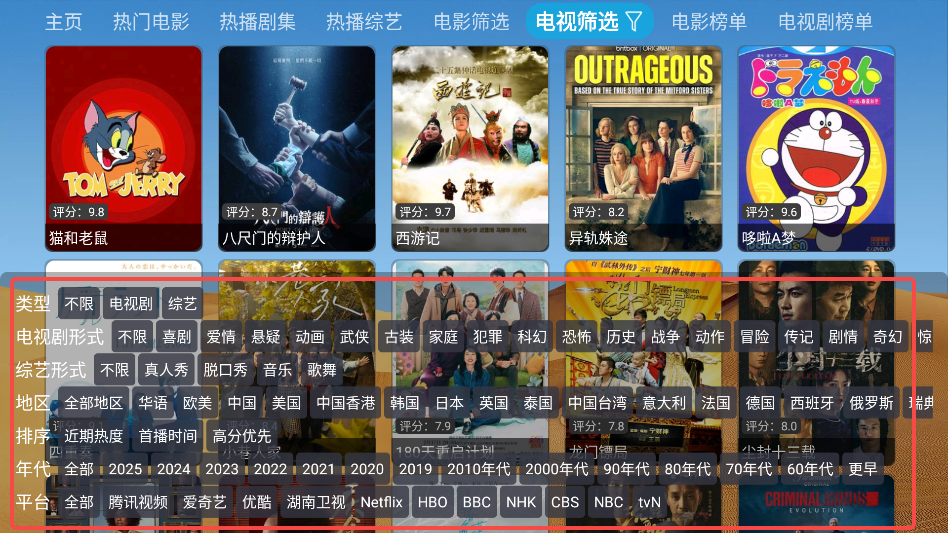Screen dimensions: 948x533
Task: Filter TV dramas by 悬疑
Action: (266, 337)
